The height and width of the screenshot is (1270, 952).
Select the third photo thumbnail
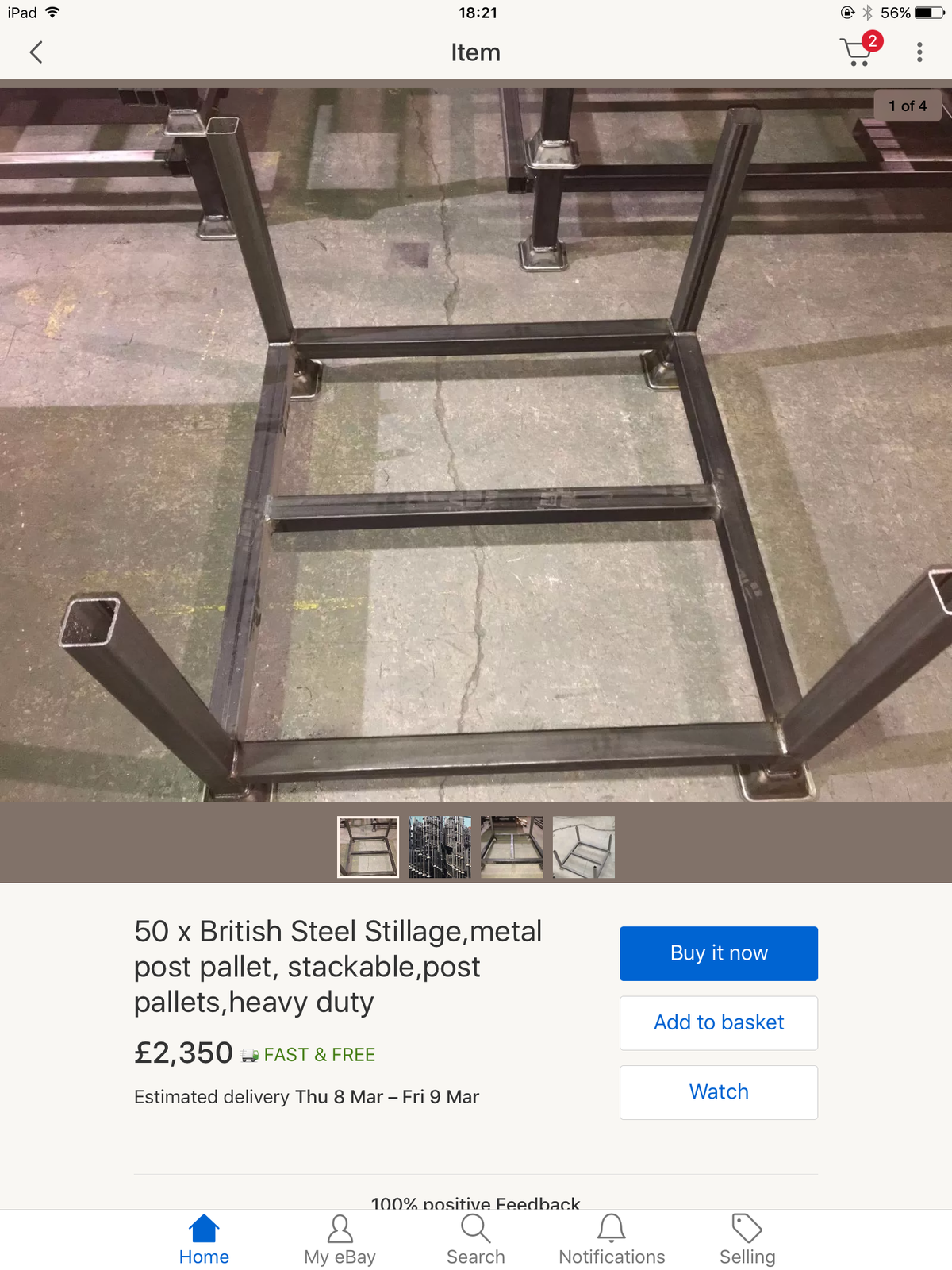click(x=512, y=847)
